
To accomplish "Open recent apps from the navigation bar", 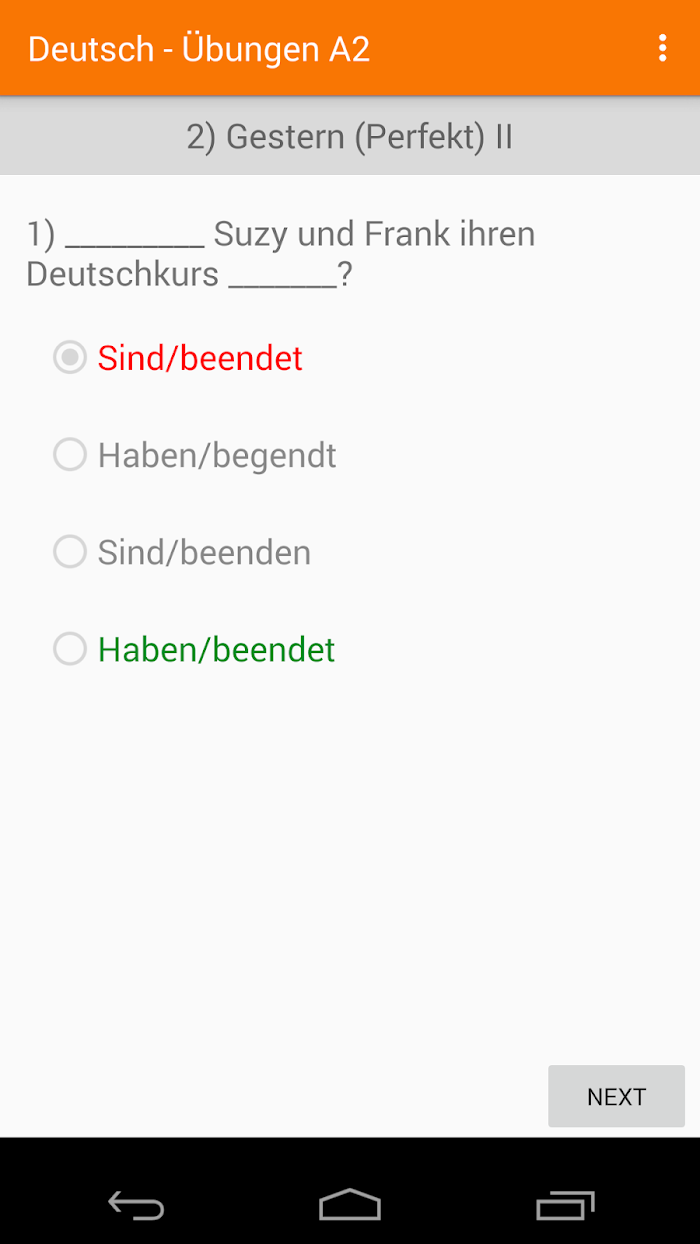I will pyautogui.click(x=565, y=1206).
